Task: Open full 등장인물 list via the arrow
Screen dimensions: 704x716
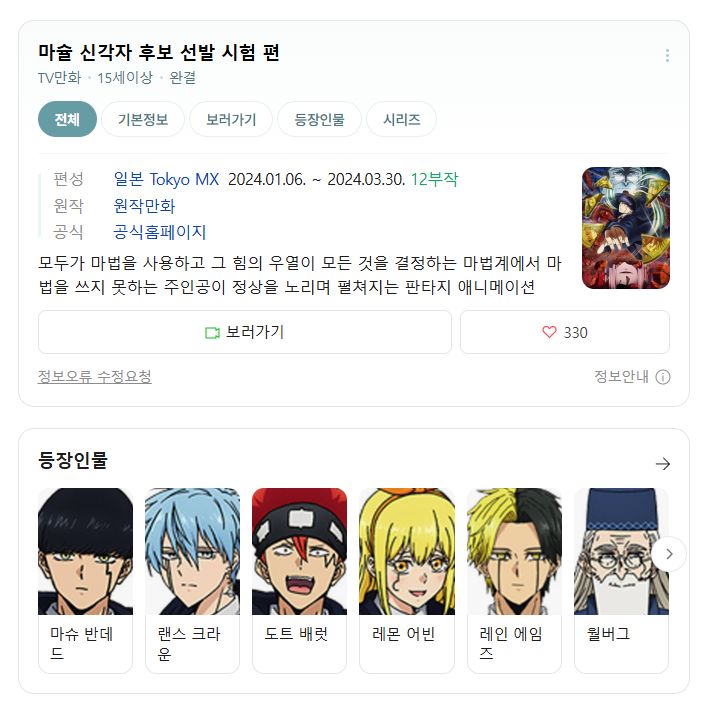Action: pos(662,464)
